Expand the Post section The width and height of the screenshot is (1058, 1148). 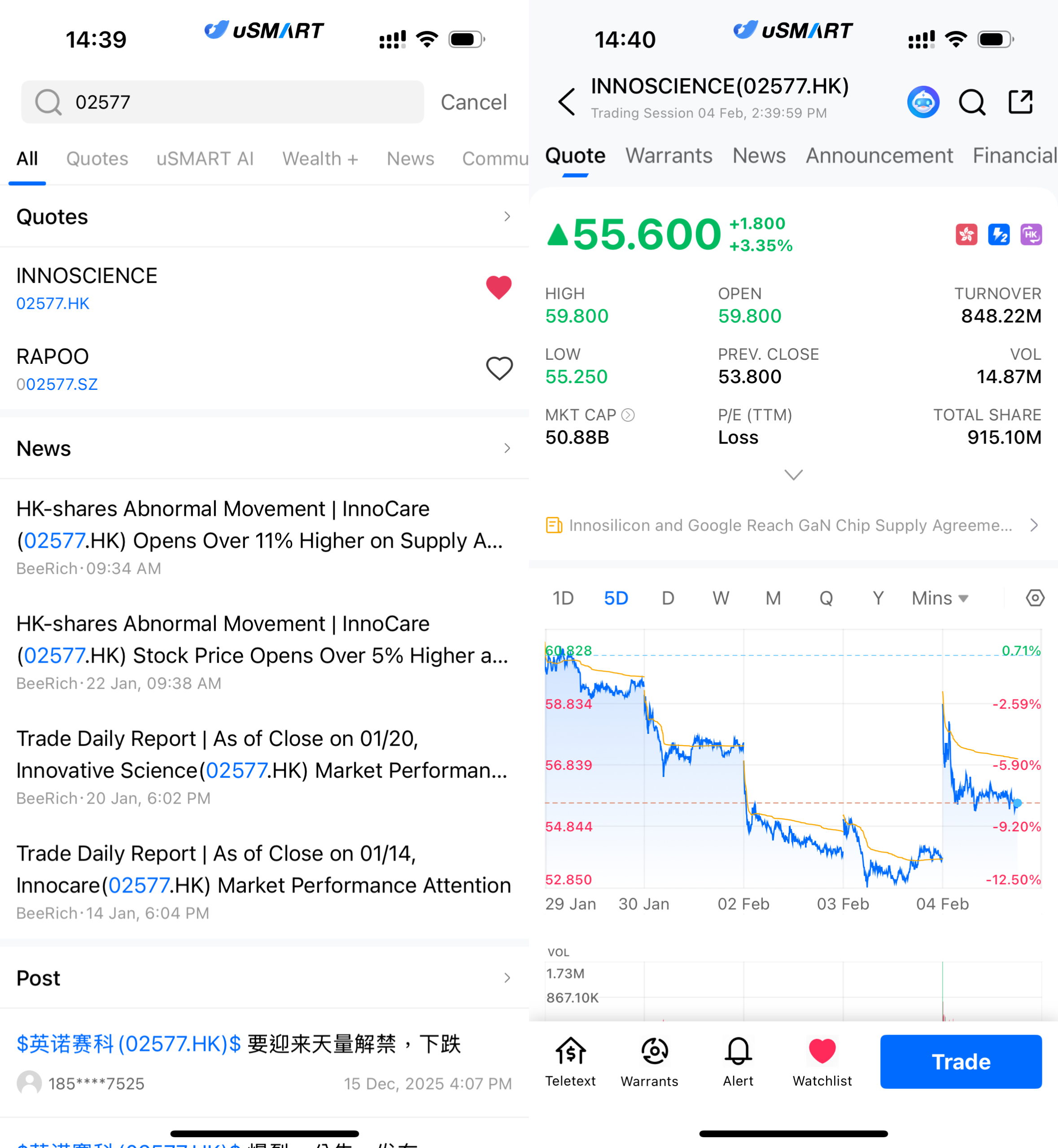click(506, 978)
